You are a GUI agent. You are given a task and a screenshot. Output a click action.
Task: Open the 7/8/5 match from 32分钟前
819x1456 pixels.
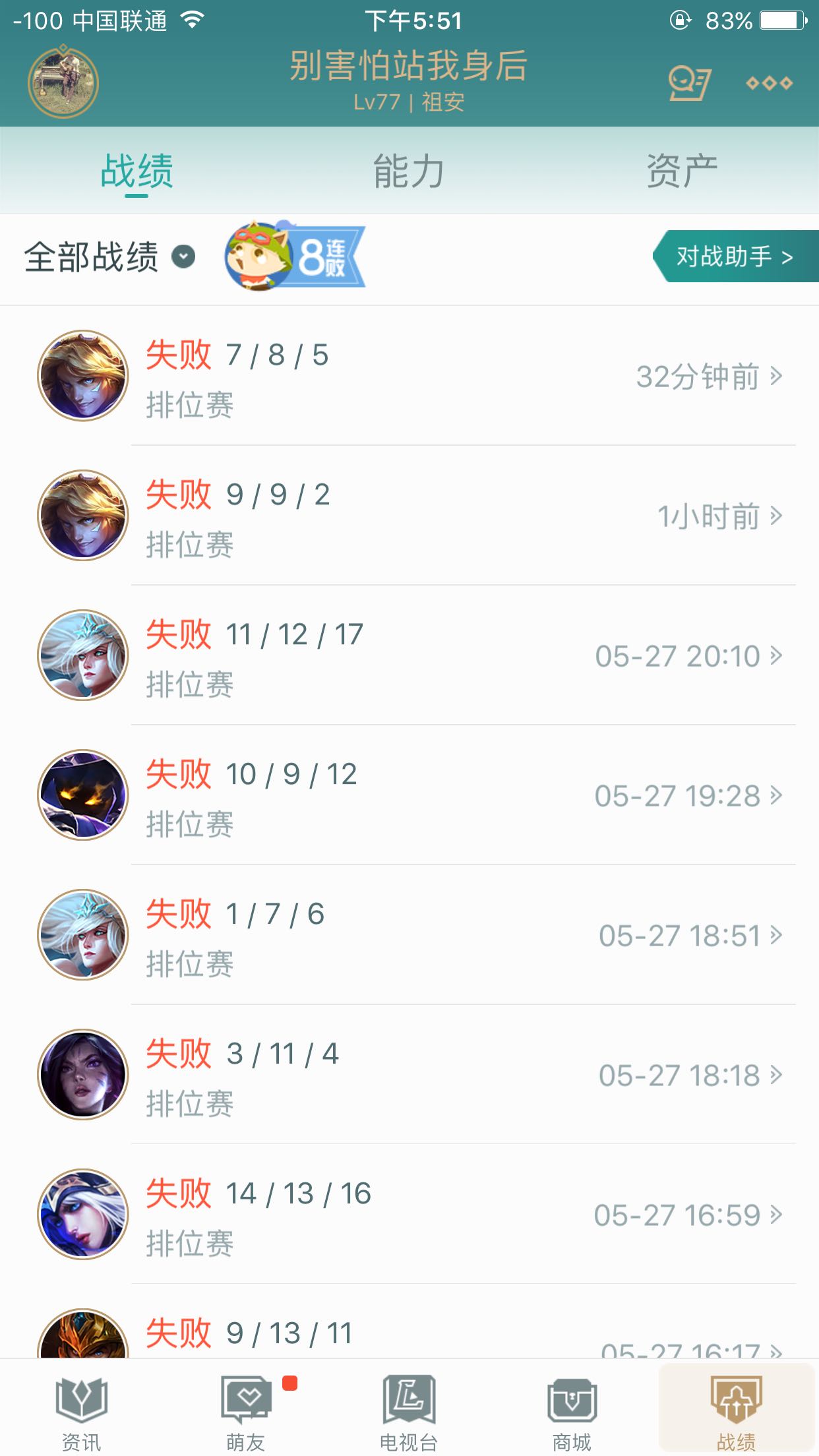point(409,376)
